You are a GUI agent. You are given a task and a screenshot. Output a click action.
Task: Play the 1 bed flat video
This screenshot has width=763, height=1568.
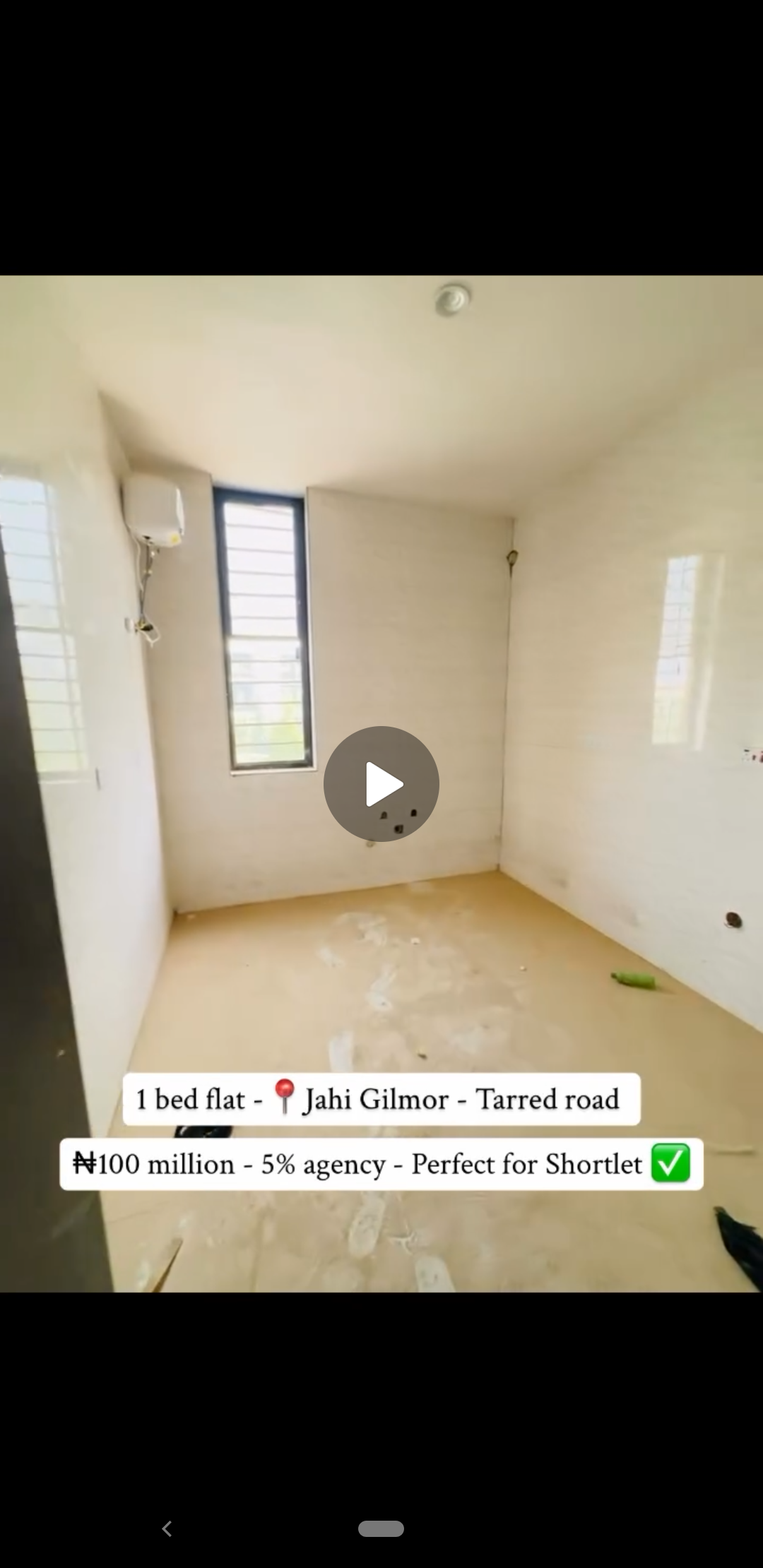coord(381,783)
